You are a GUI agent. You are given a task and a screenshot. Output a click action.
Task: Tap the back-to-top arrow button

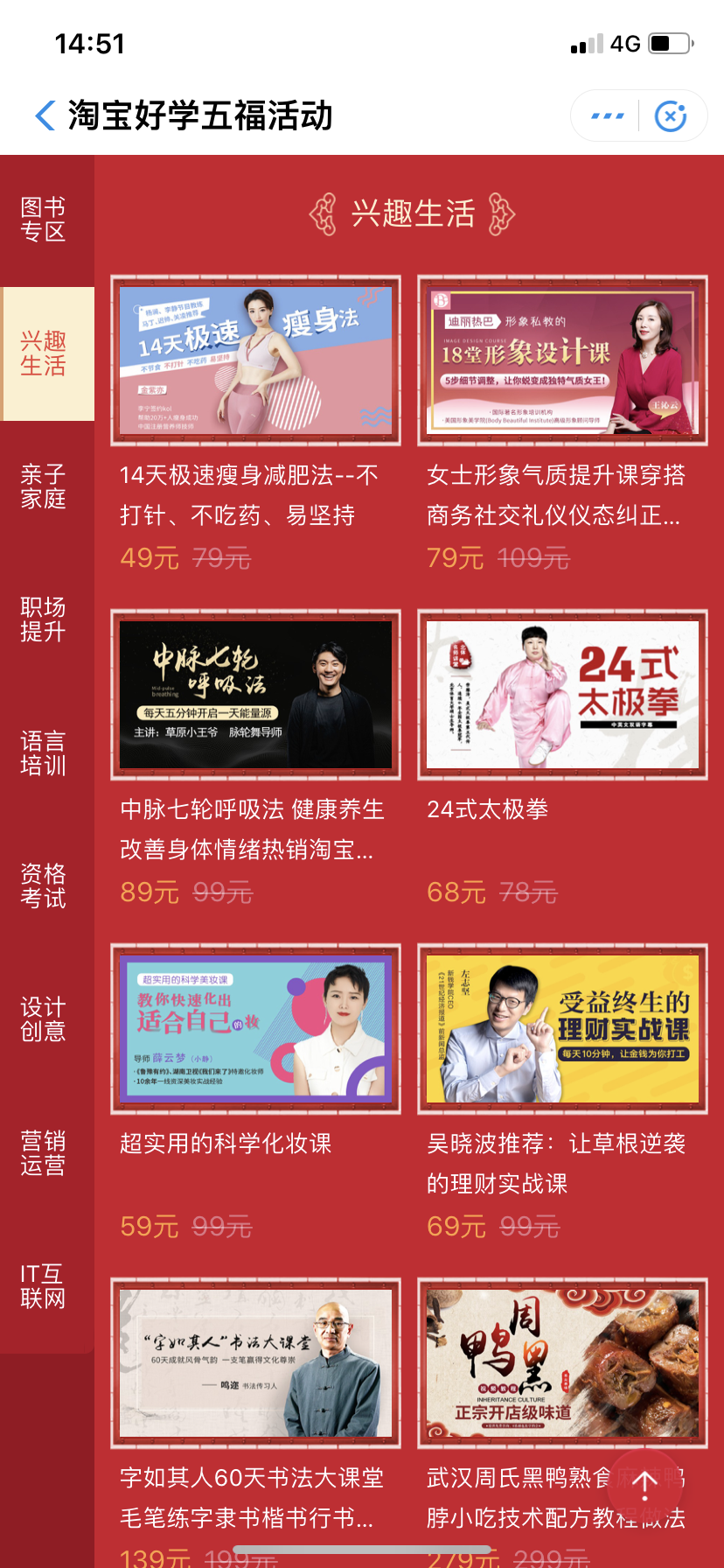[645, 1482]
